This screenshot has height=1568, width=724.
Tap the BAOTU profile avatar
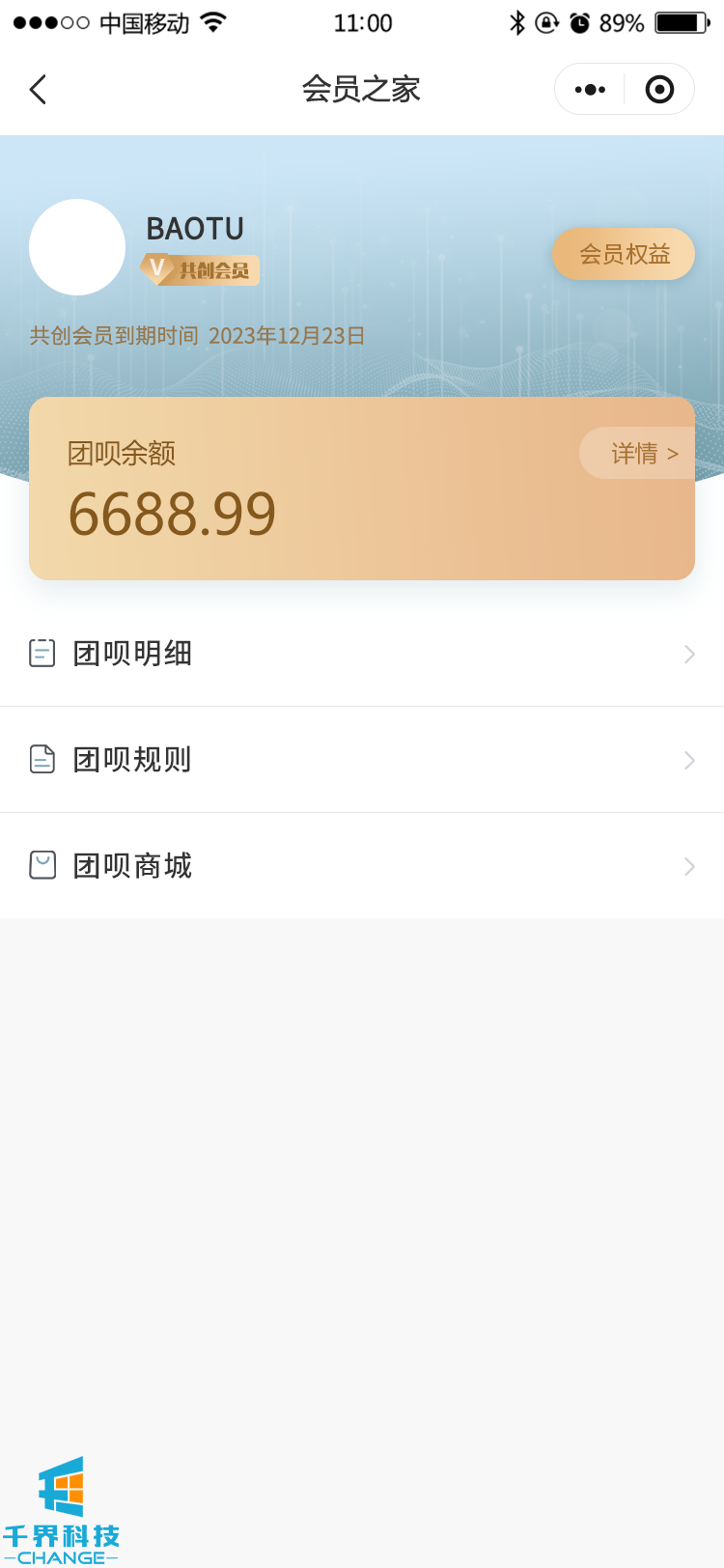(x=77, y=247)
